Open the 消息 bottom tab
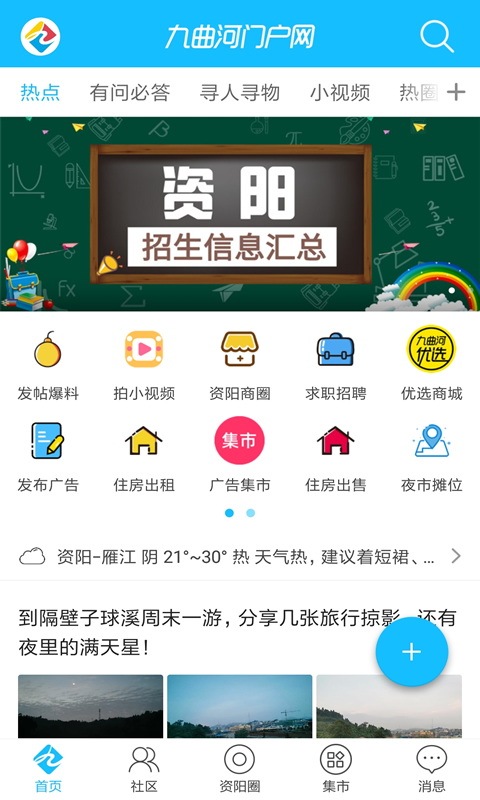Image resolution: width=480 pixels, height=800 pixels. pyautogui.click(x=432, y=769)
